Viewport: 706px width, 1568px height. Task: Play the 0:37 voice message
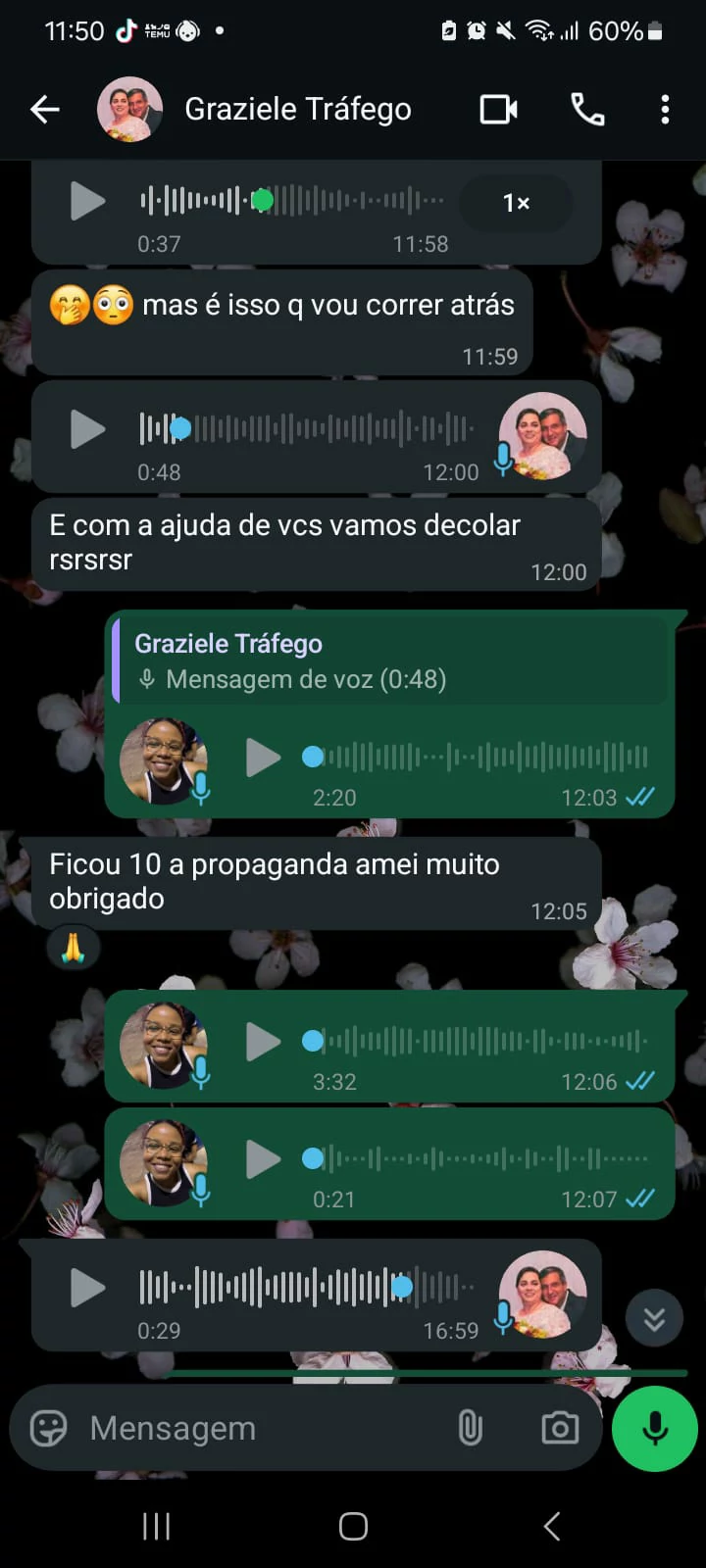pyautogui.click(x=87, y=202)
